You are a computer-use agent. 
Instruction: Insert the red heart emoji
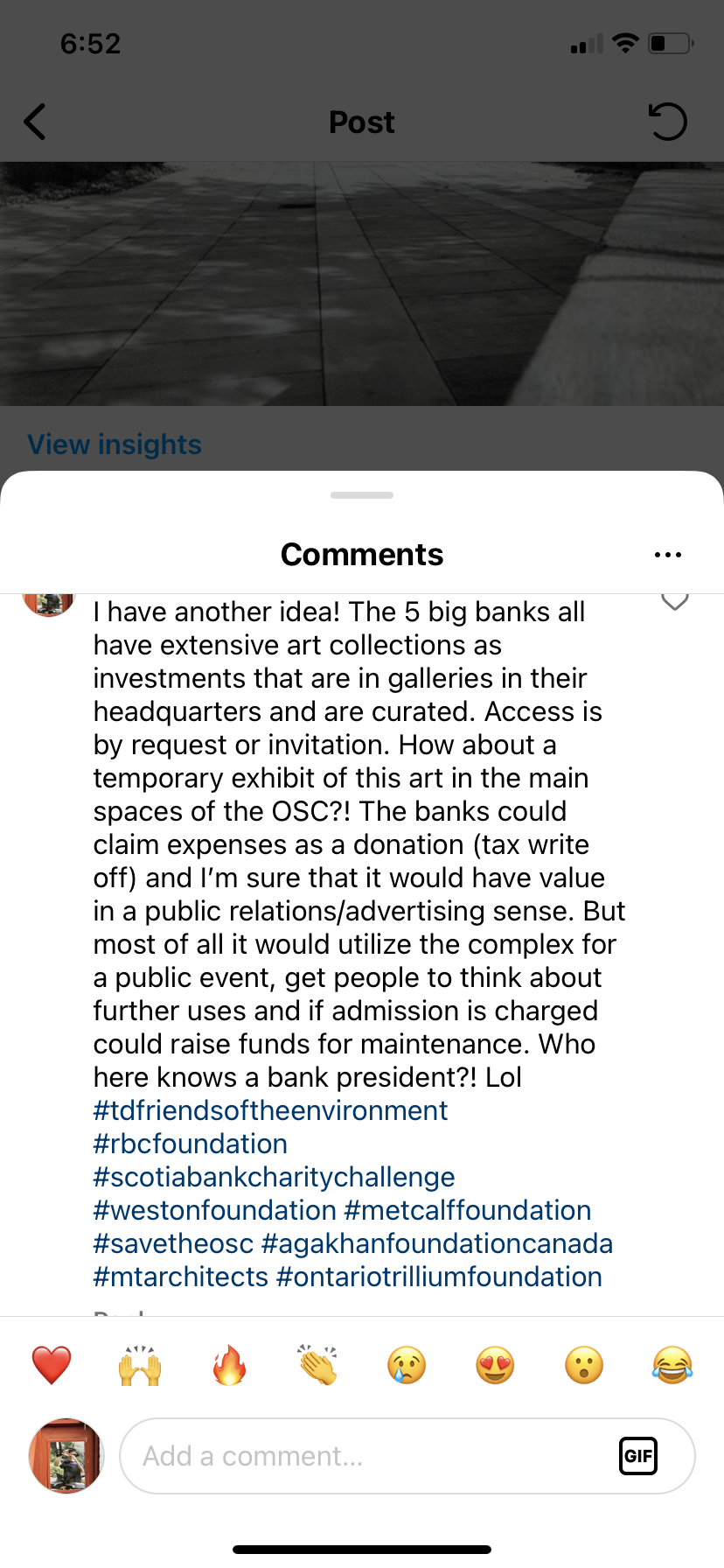(x=52, y=1365)
